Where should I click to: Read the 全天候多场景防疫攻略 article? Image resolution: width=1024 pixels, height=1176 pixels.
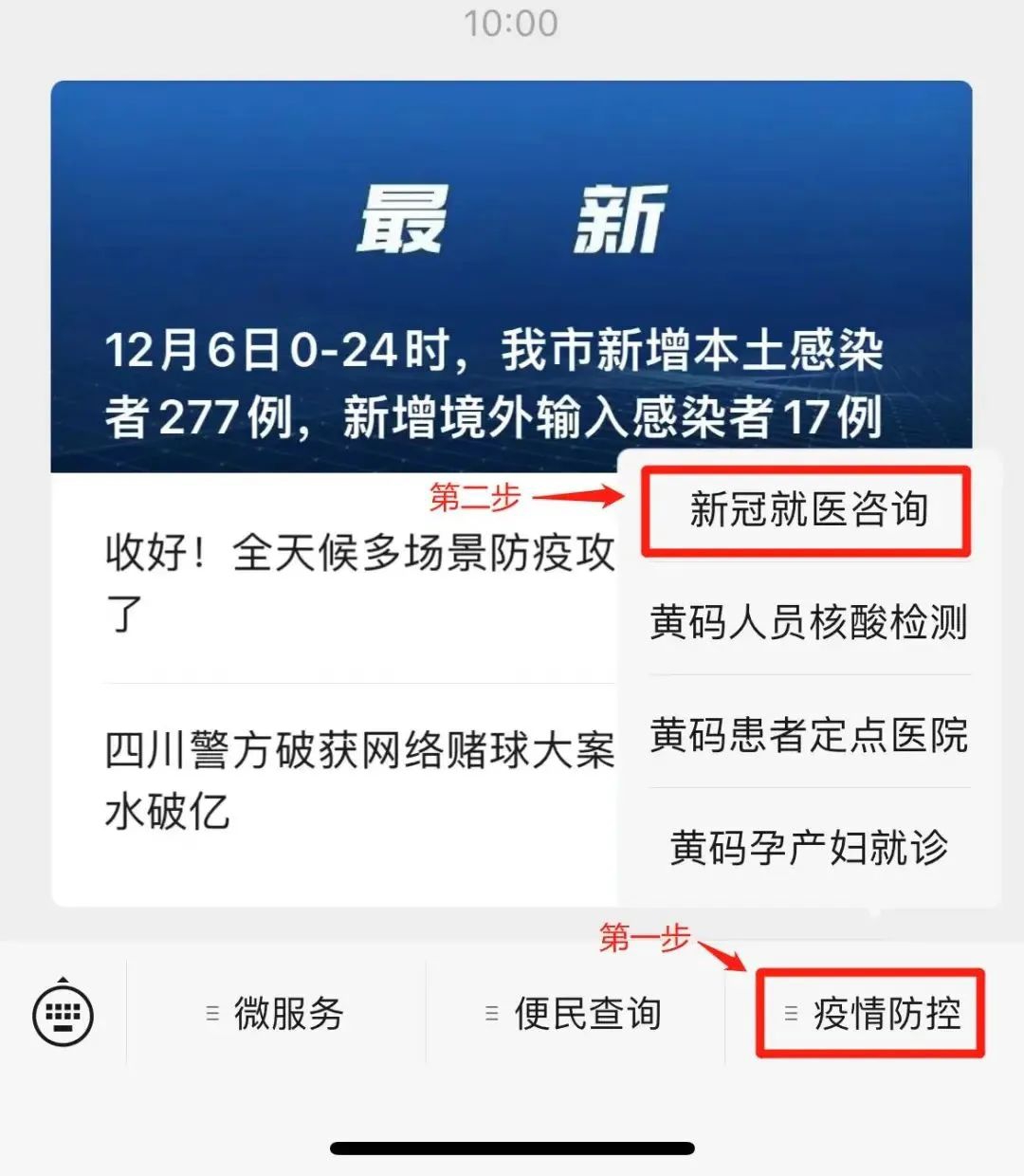coord(360,580)
